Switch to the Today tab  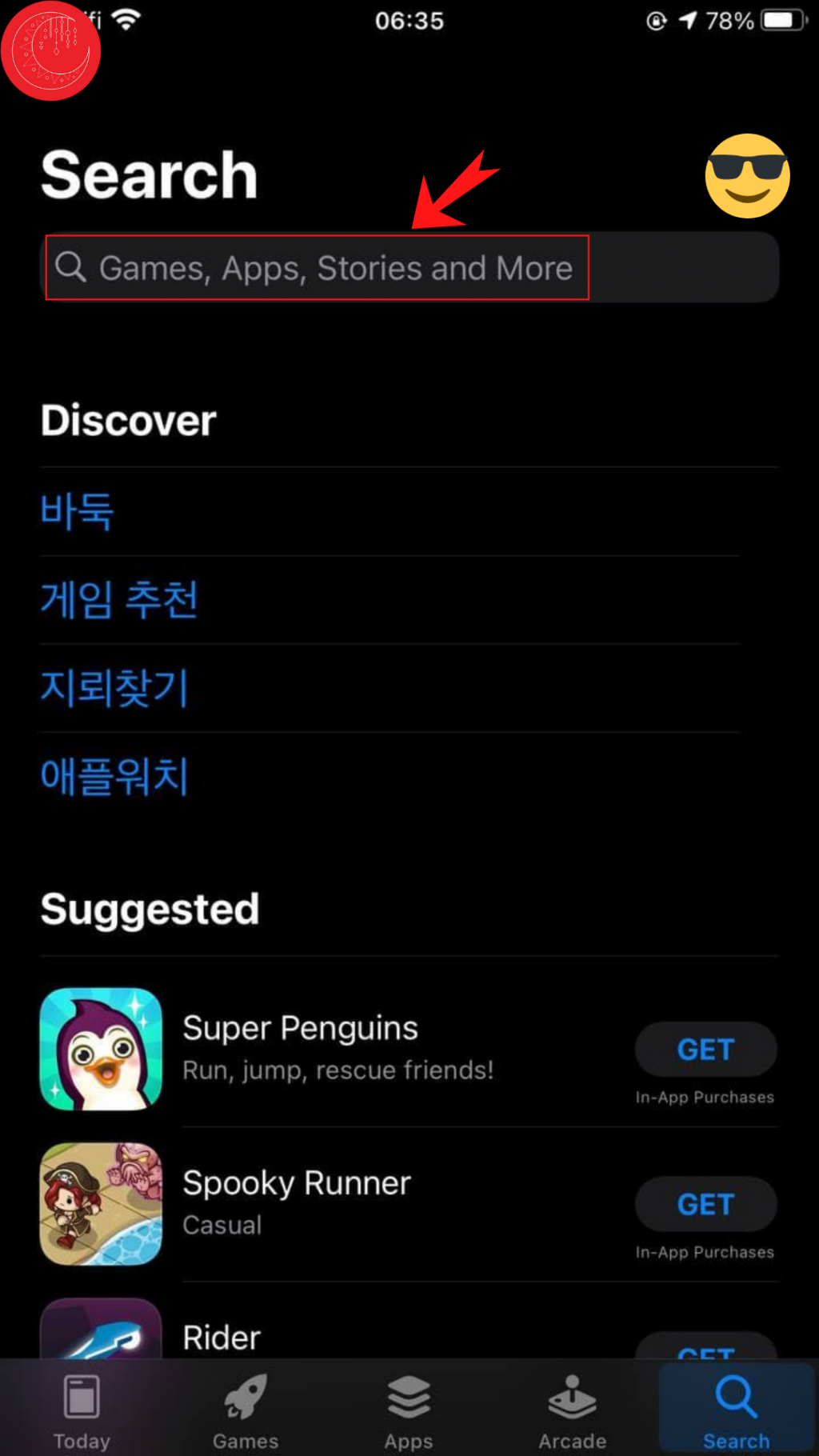tap(82, 1412)
